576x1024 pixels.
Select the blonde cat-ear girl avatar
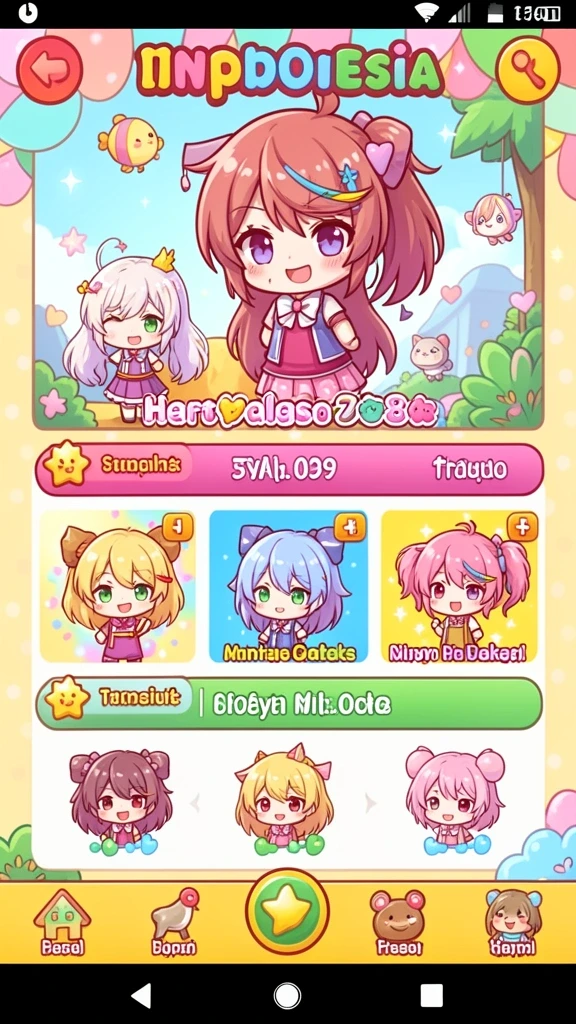coord(285,800)
